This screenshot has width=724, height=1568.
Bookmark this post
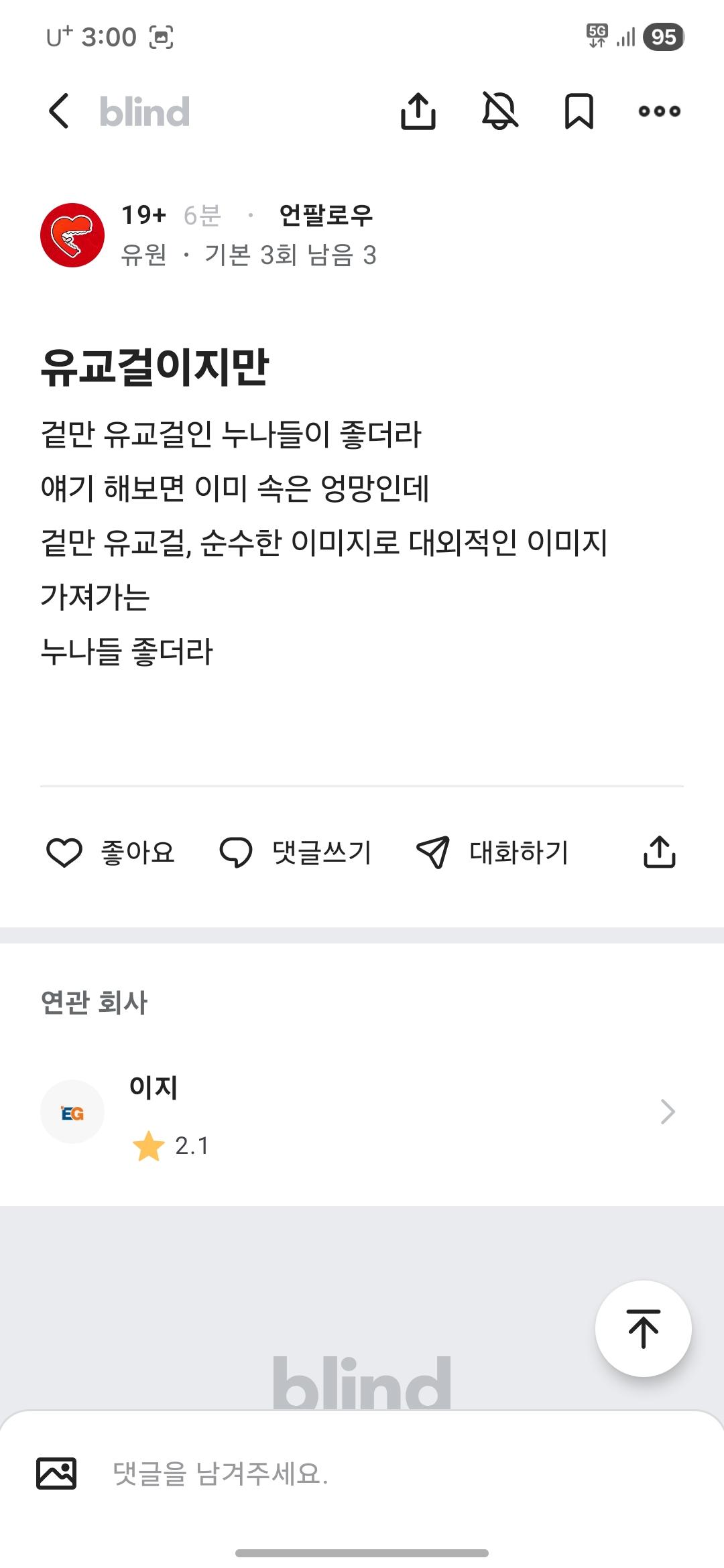tap(579, 111)
